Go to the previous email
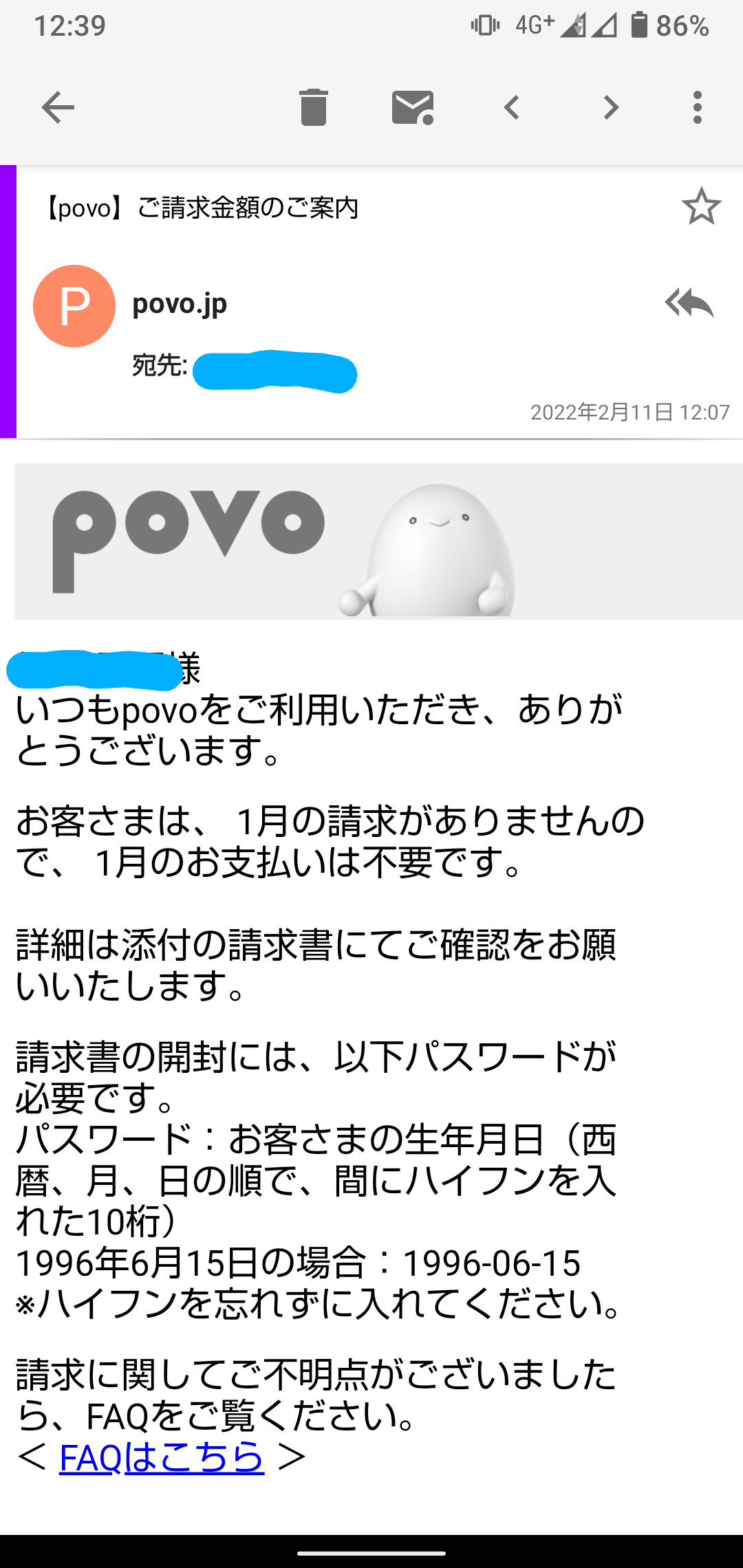This screenshot has height=1568, width=743. pos(511,107)
